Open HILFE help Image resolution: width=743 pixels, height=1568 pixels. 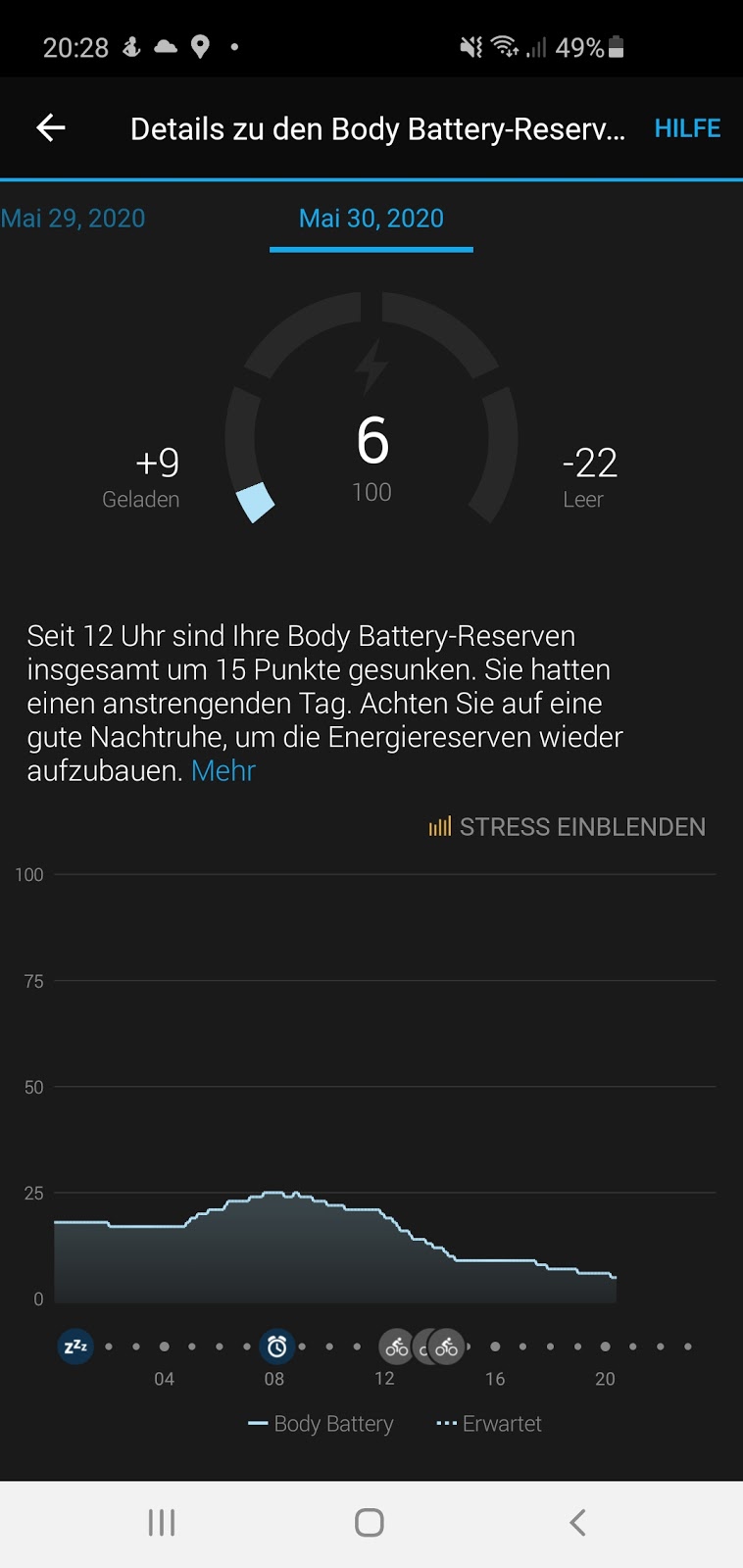coord(687,128)
